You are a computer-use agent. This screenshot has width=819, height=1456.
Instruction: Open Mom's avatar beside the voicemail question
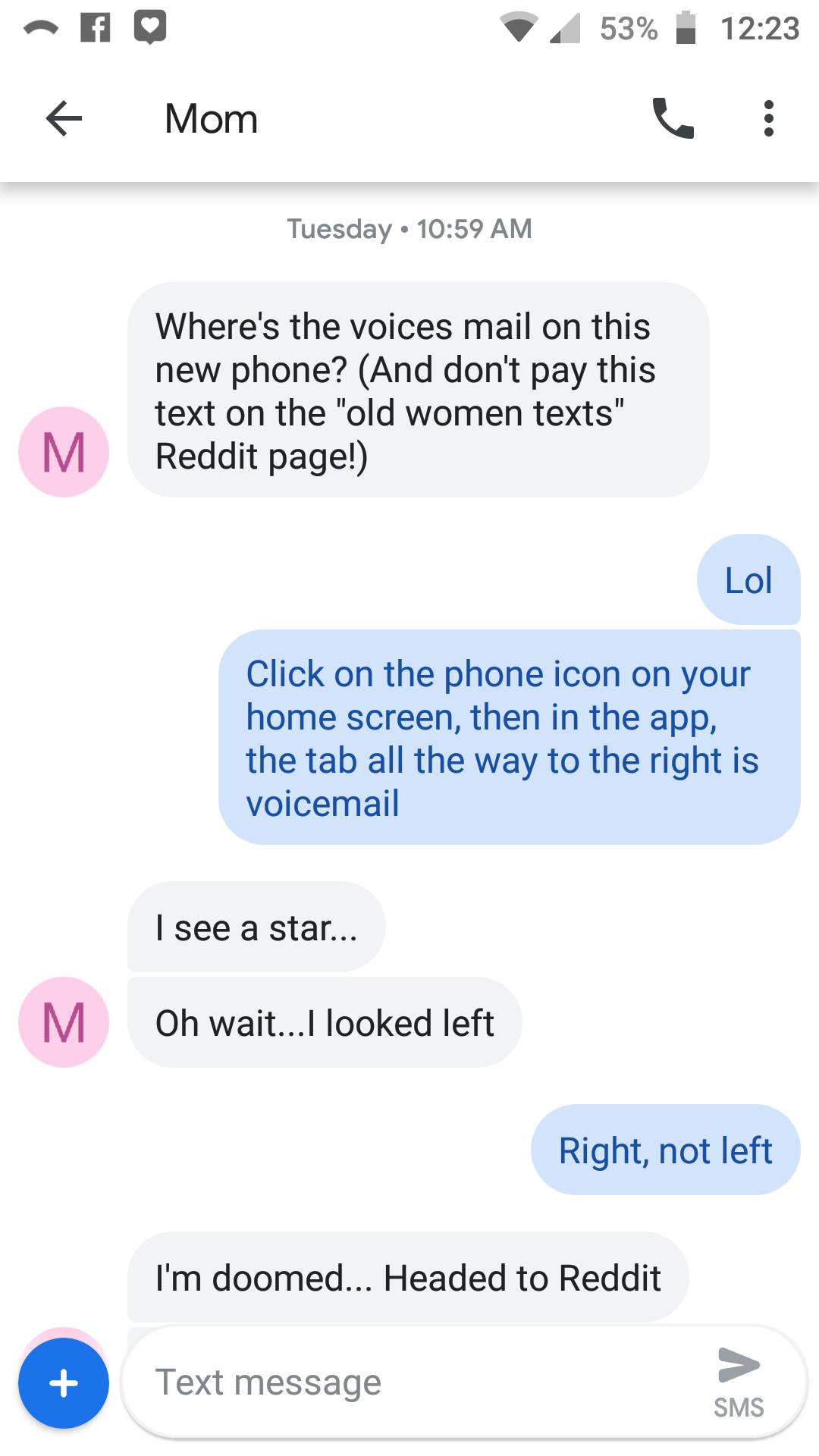point(64,452)
